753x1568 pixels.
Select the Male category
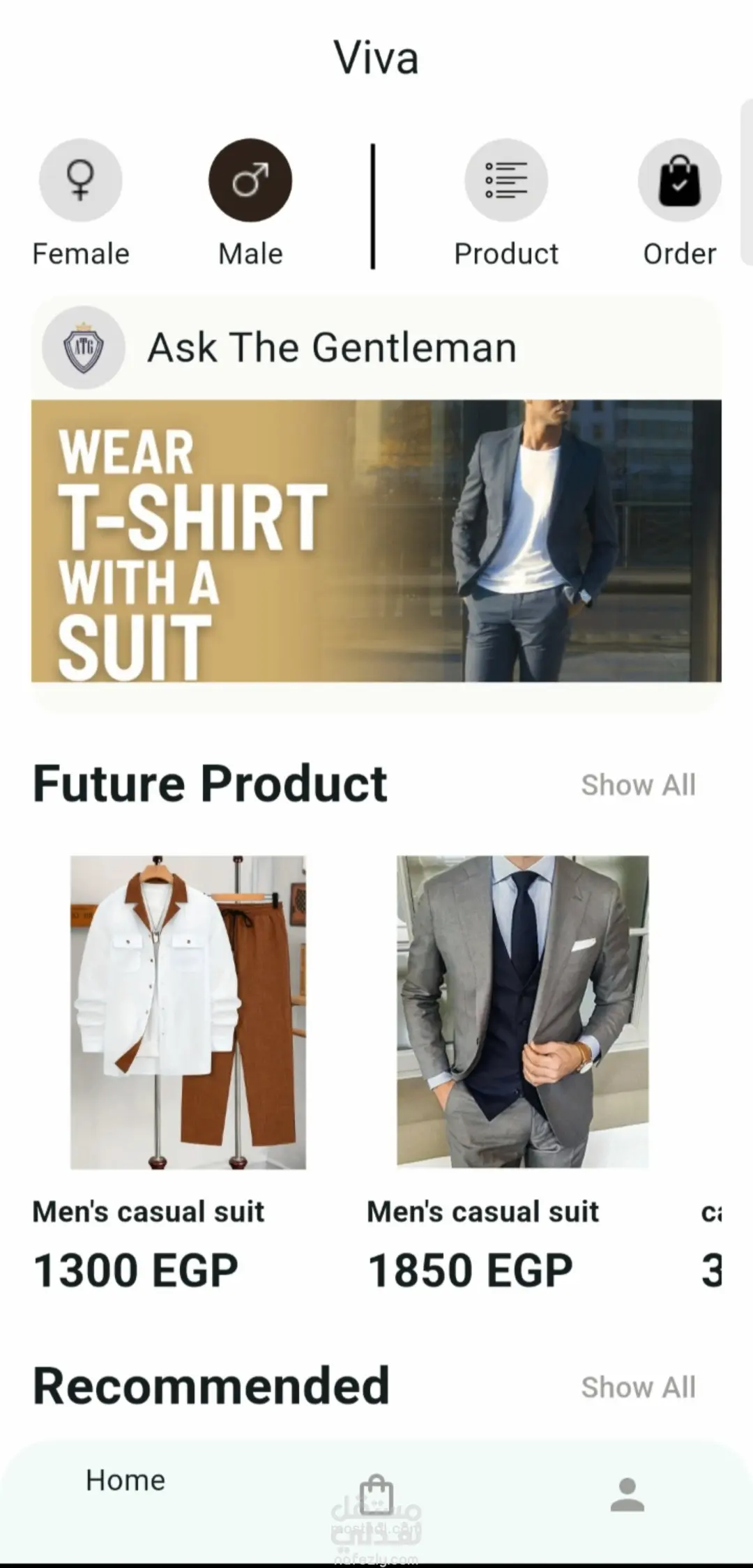[x=250, y=181]
